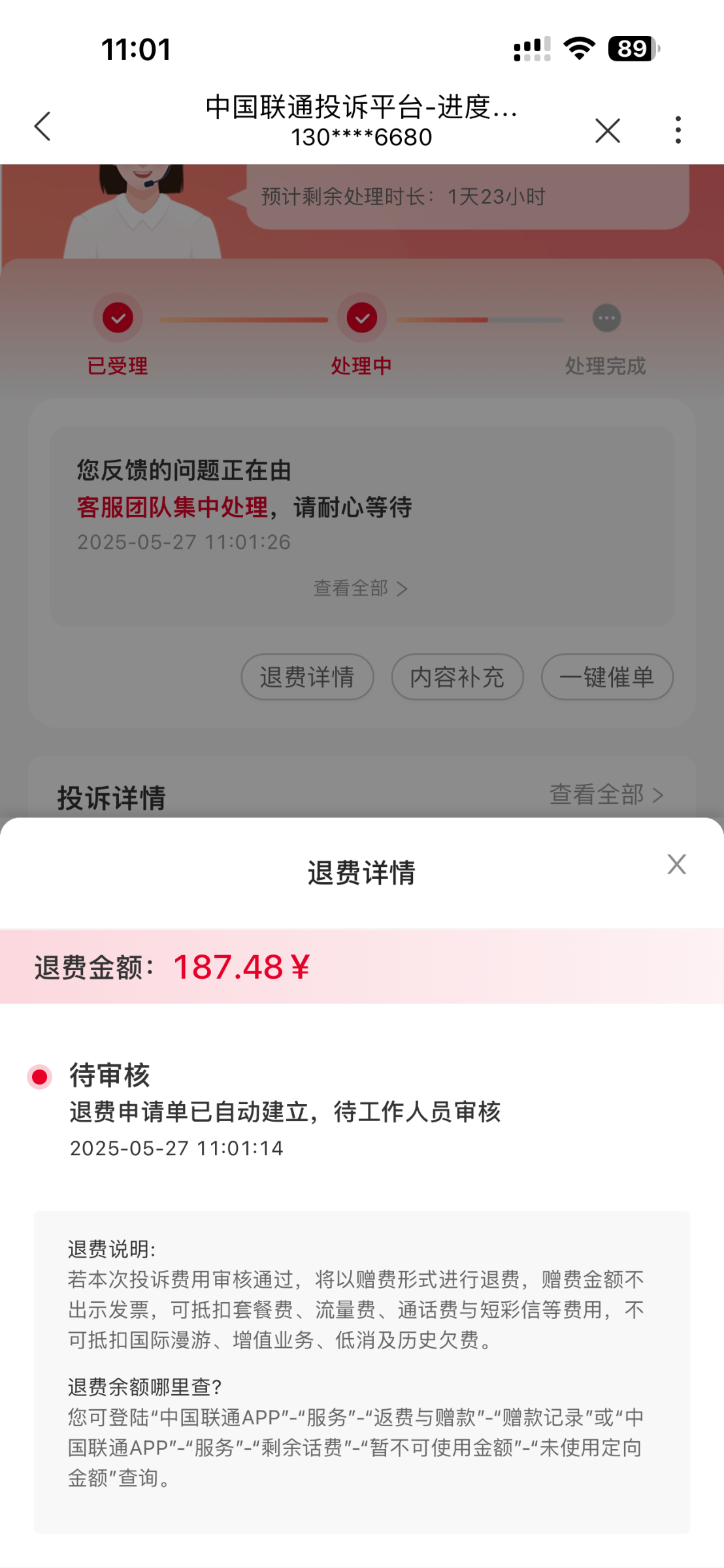Open the three-dot overflow menu
The width and height of the screenshot is (724, 1568).
pyautogui.click(x=678, y=130)
